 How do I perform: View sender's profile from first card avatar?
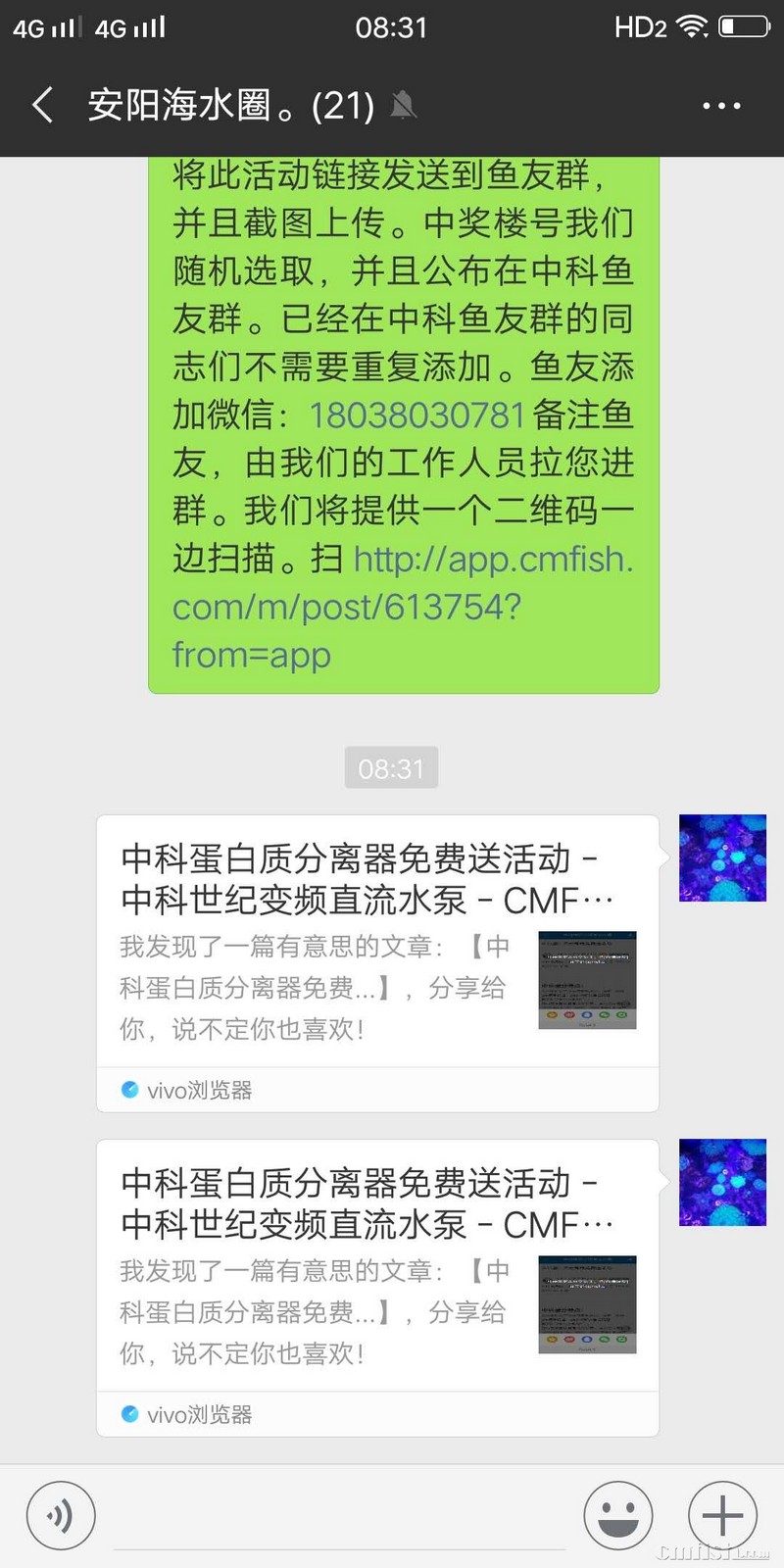722,857
